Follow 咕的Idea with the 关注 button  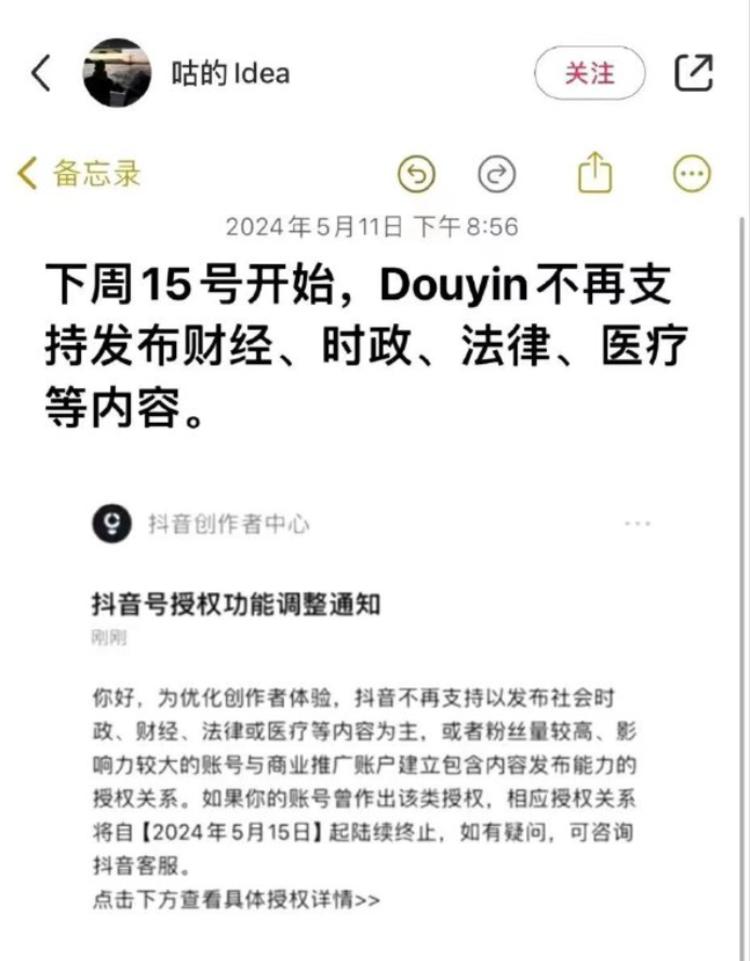click(590, 73)
